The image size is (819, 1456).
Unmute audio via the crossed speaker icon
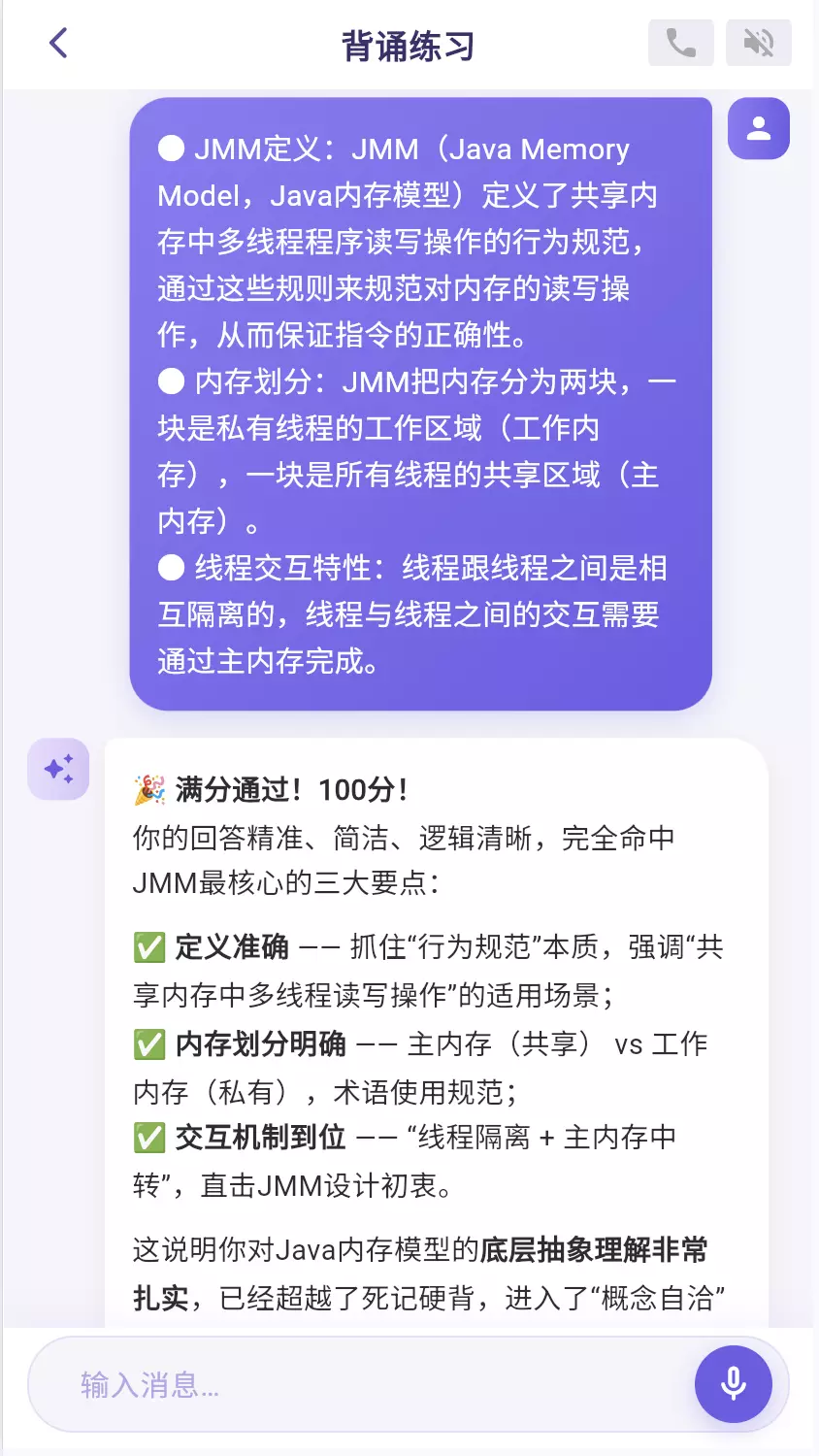(x=758, y=43)
